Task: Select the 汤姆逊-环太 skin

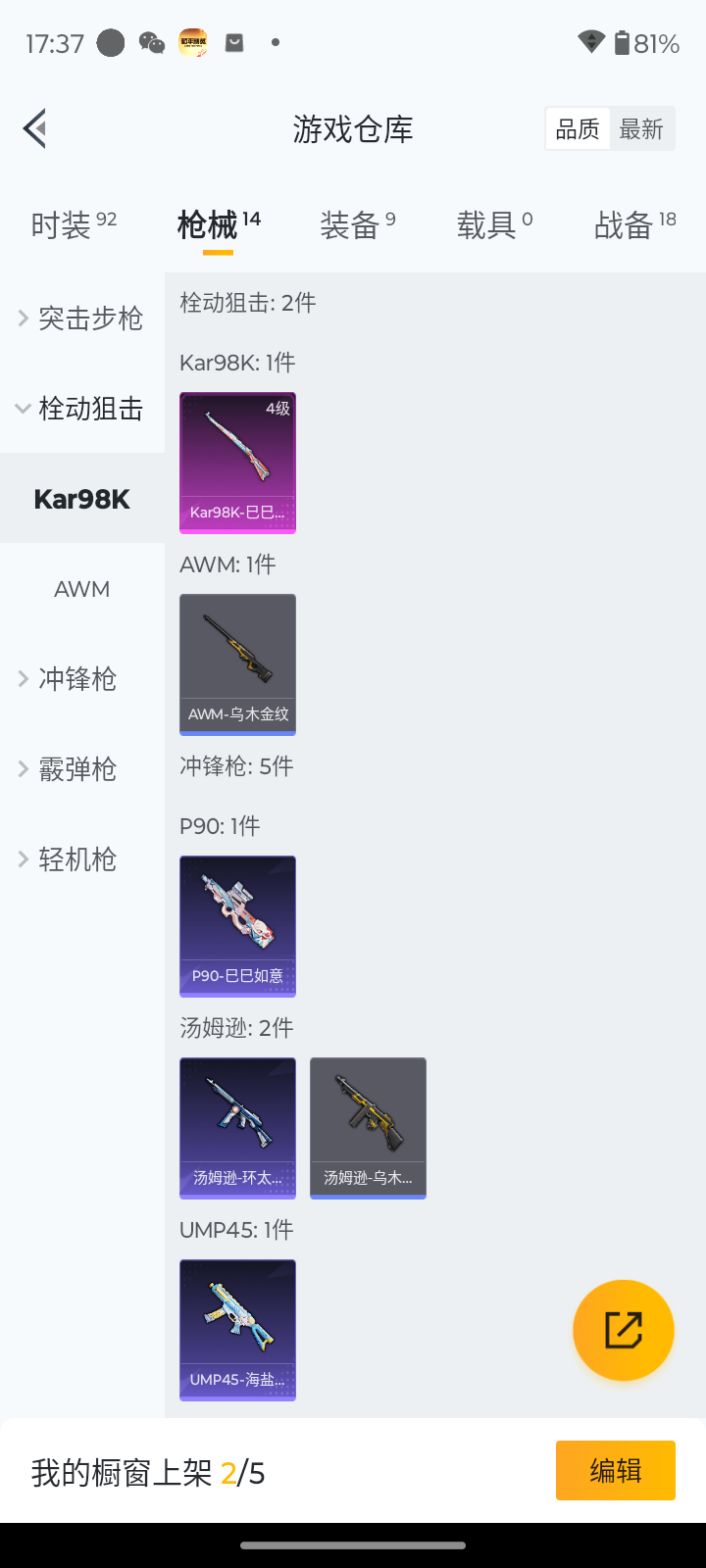Action: (x=237, y=1128)
